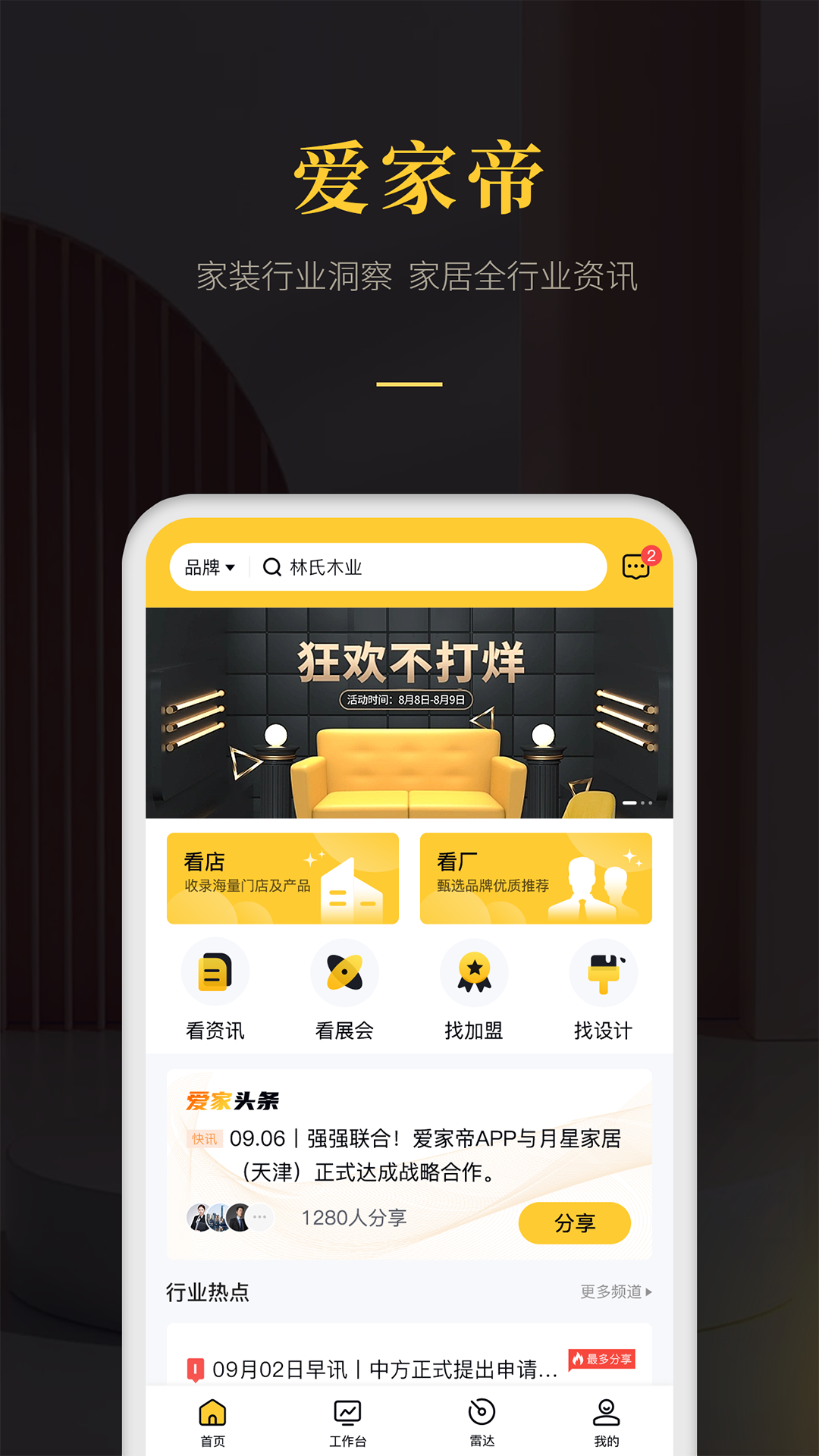The height and width of the screenshot is (1456, 819).
Task: Click the 林氏木业 search input field
Action: (x=425, y=566)
